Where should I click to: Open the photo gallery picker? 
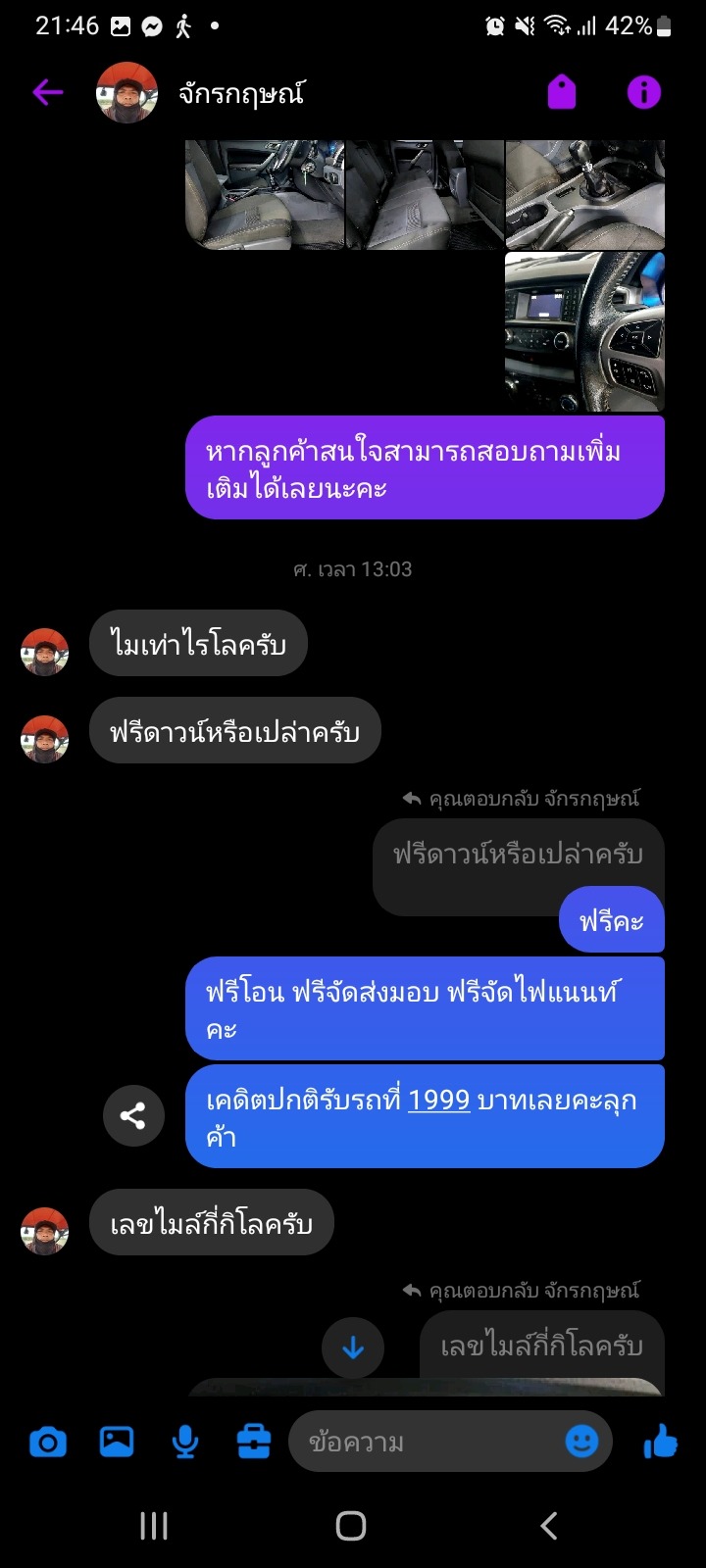(x=117, y=1442)
